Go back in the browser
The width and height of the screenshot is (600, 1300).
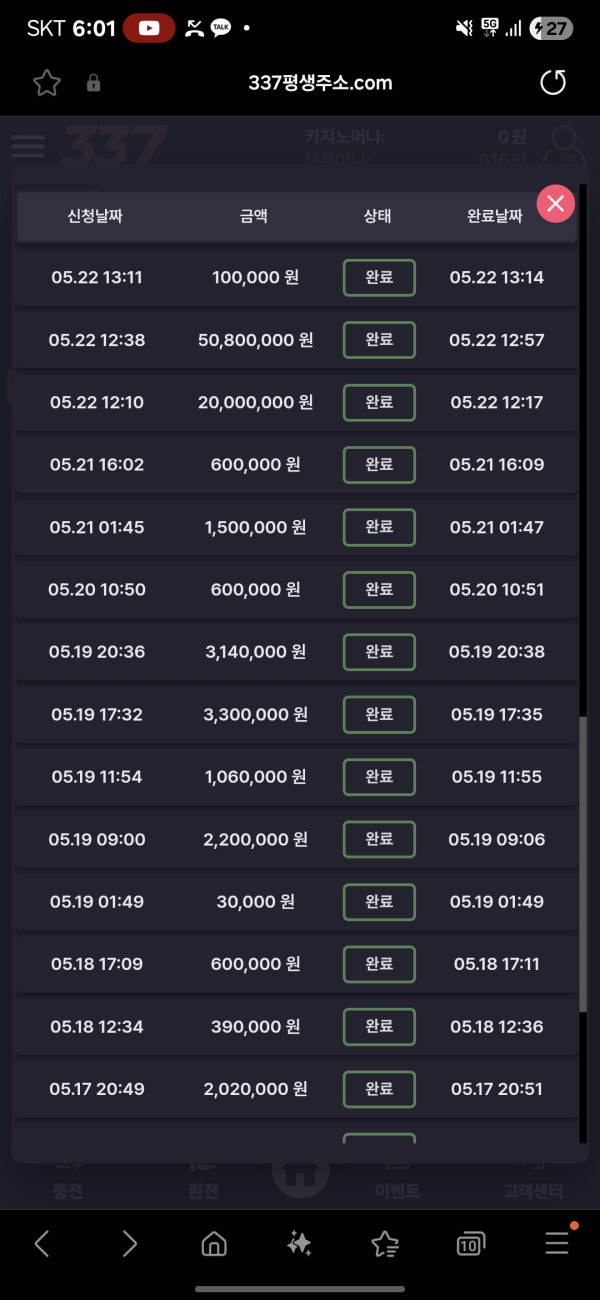[x=42, y=1243]
